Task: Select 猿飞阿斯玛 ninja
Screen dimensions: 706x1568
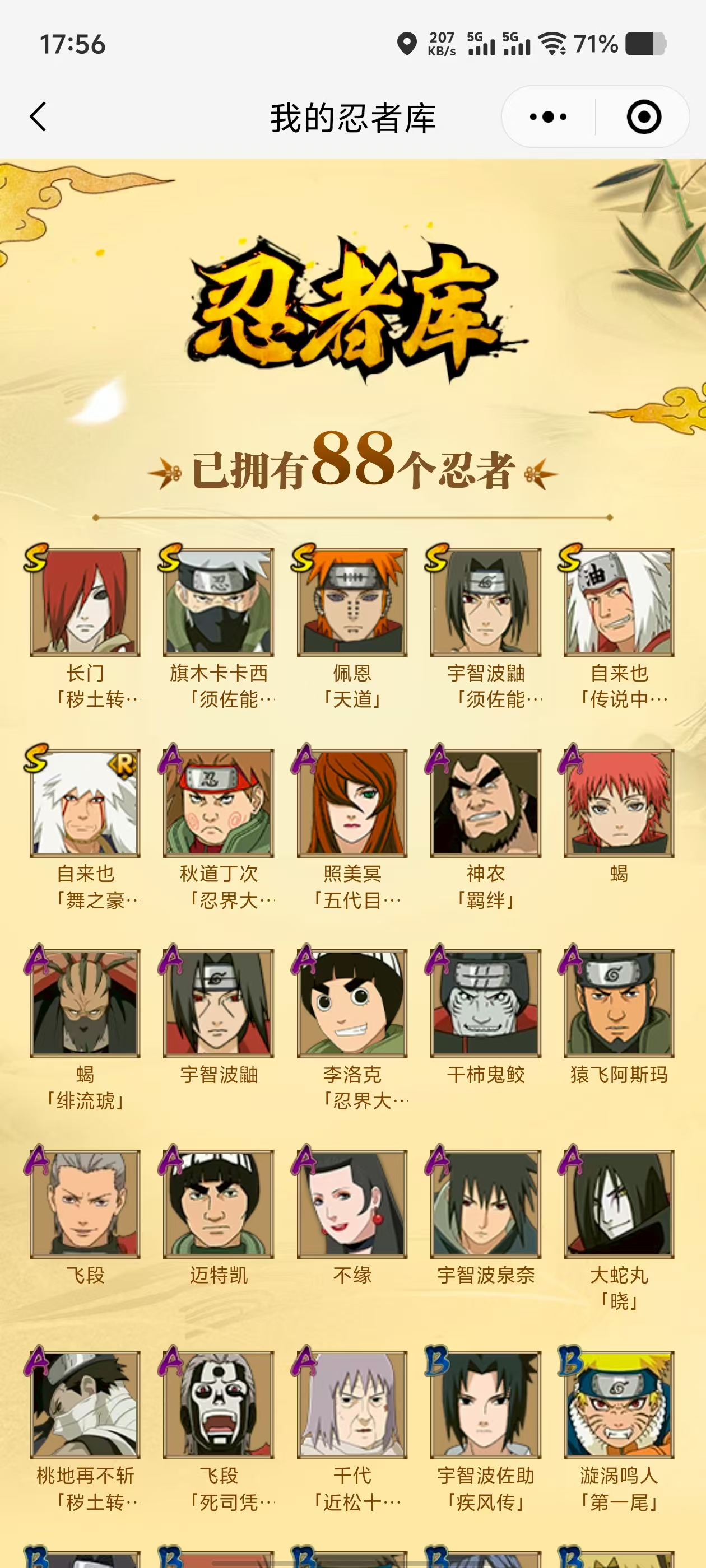Action: 619,1003
